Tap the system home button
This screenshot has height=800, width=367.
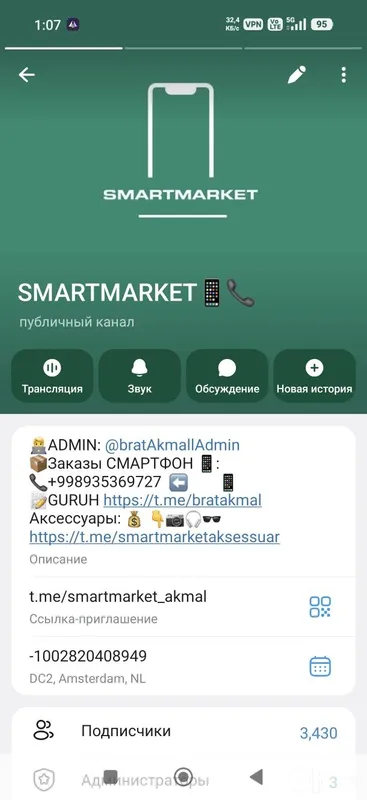[183, 777]
